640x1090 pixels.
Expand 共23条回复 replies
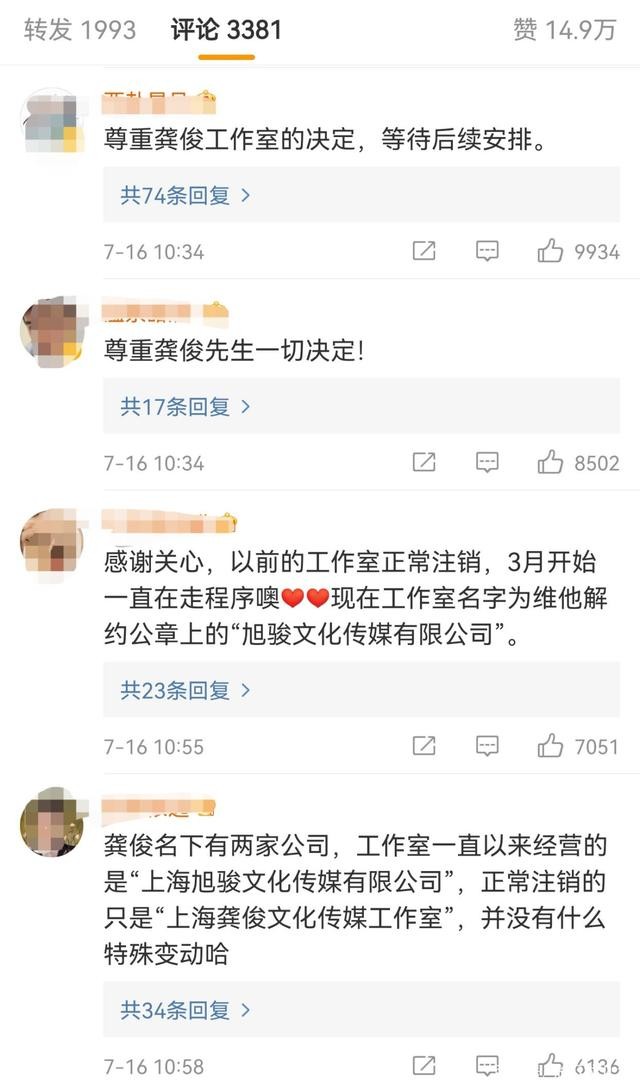point(185,690)
